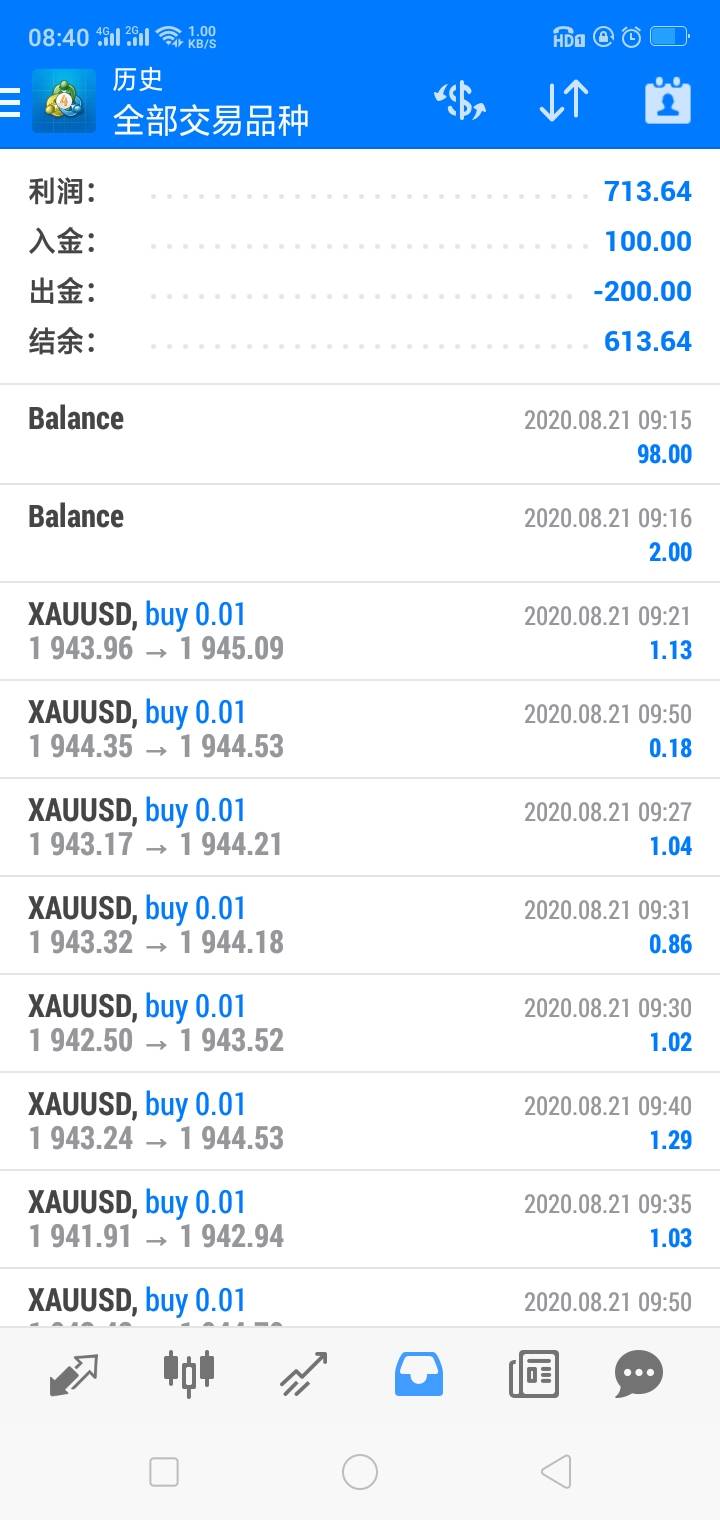Open the News tab

533,1374
